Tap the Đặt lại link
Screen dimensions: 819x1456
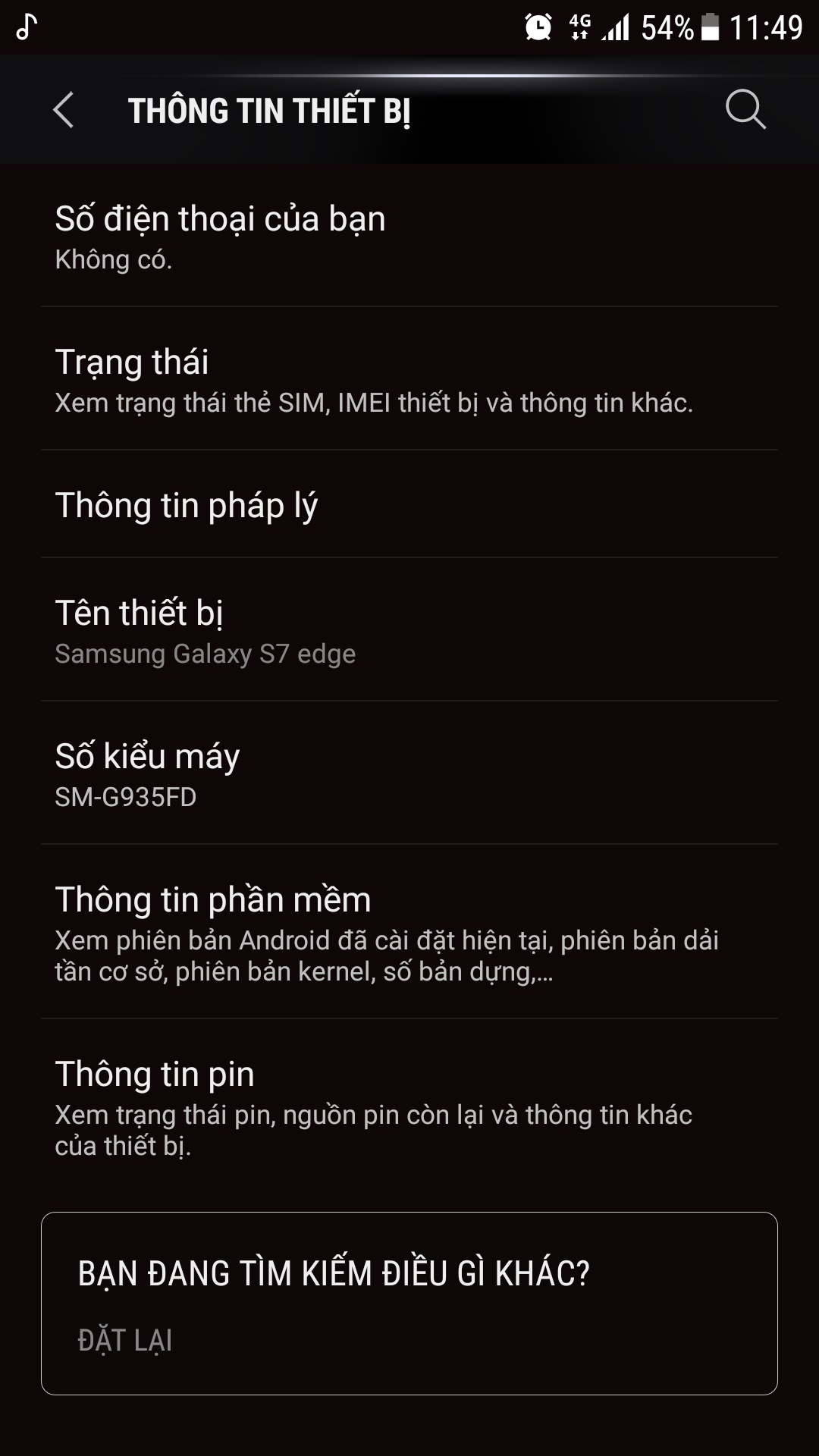tap(125, 1340)
